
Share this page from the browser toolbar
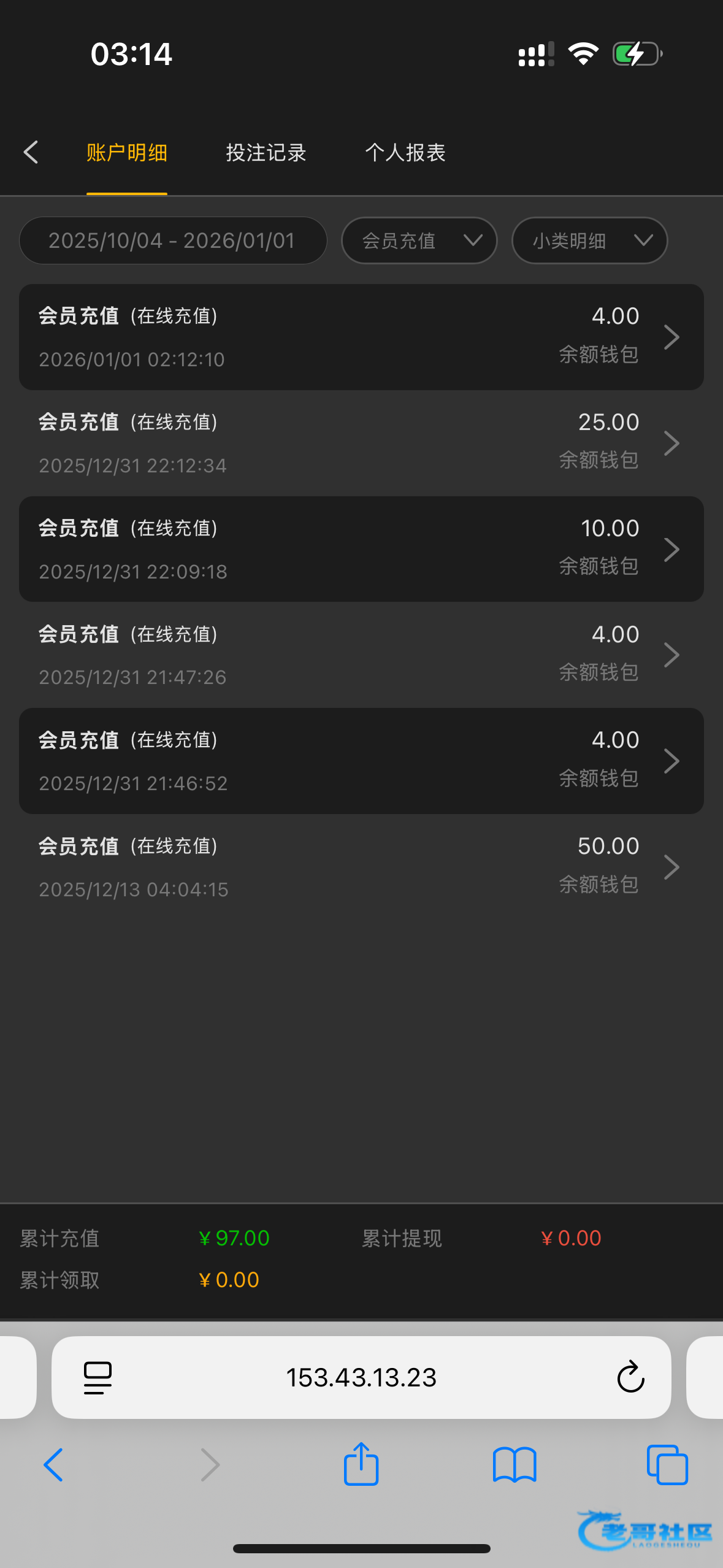tap(361, 1464)
